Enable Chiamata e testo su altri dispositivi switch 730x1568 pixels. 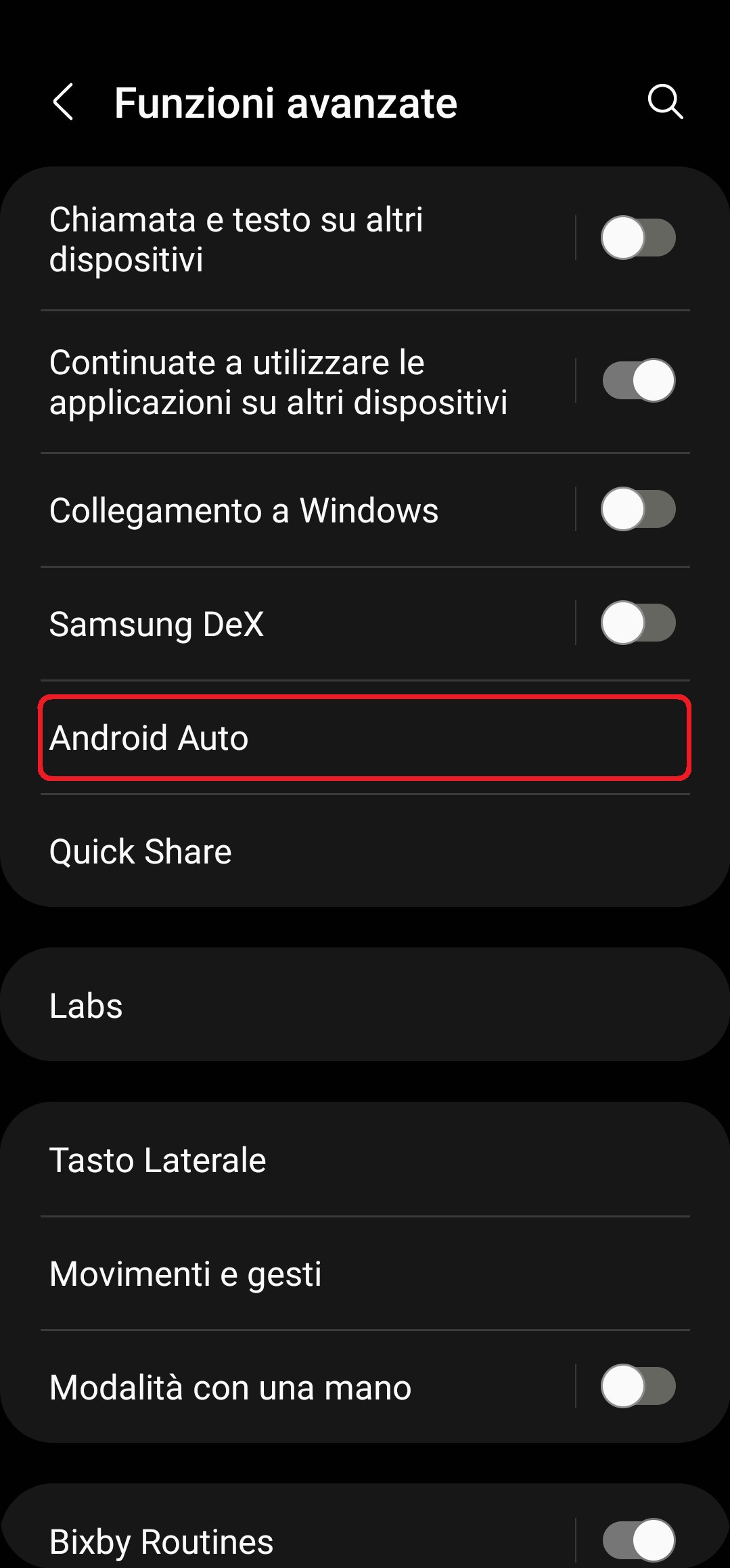[x=638, y=238]
